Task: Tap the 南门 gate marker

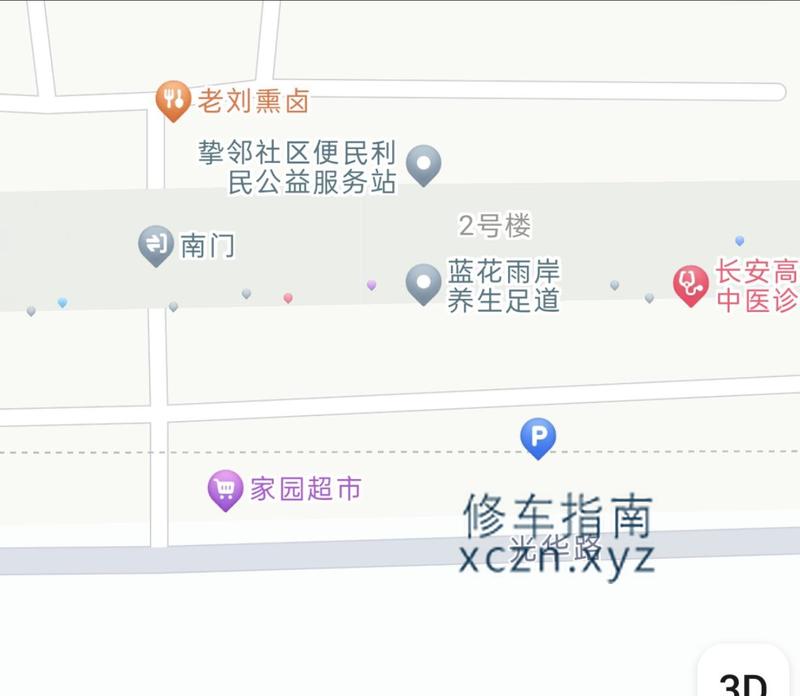Action: [x=156, y=244]
